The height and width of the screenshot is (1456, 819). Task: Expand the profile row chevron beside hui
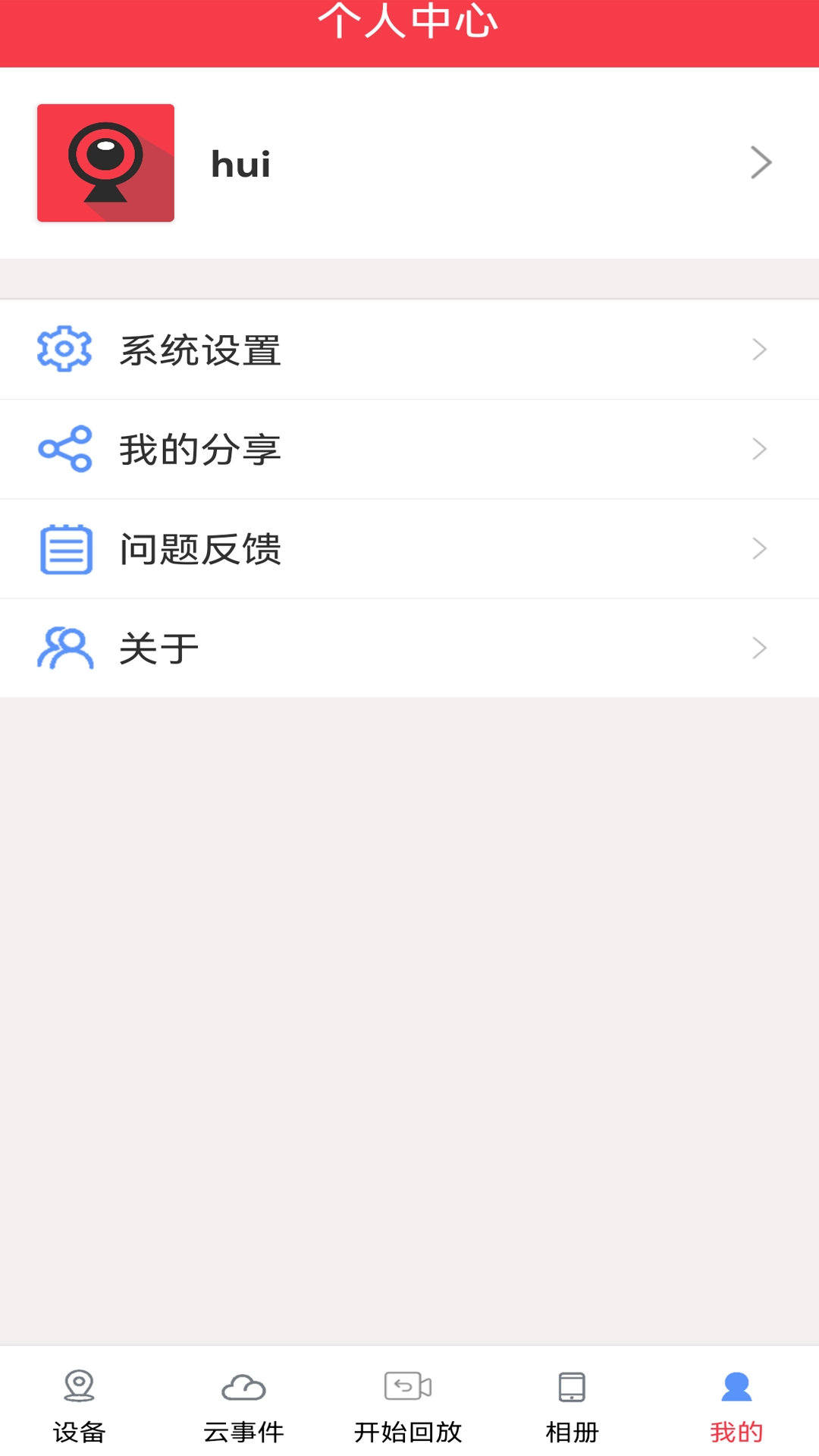point(761,162)
